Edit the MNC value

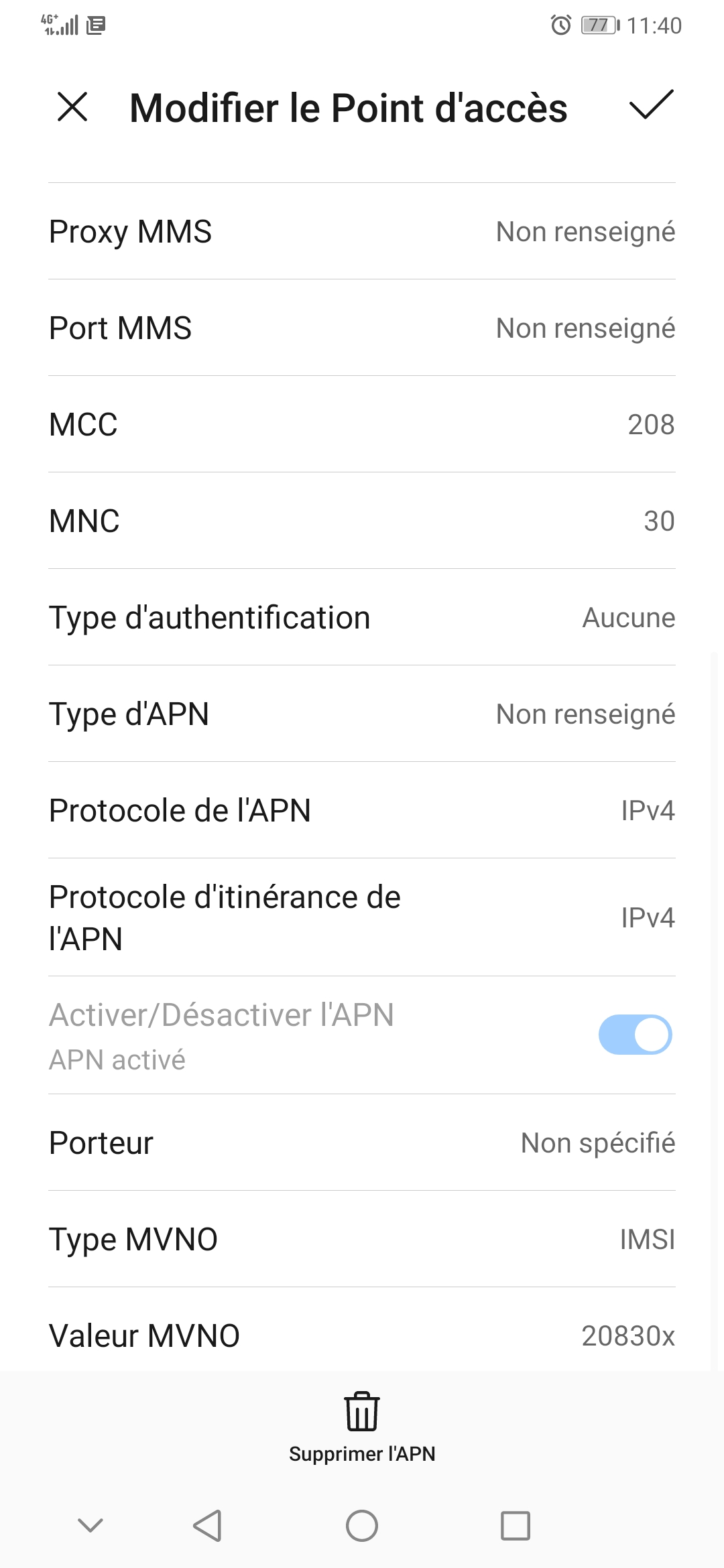[x=362, y=521]
